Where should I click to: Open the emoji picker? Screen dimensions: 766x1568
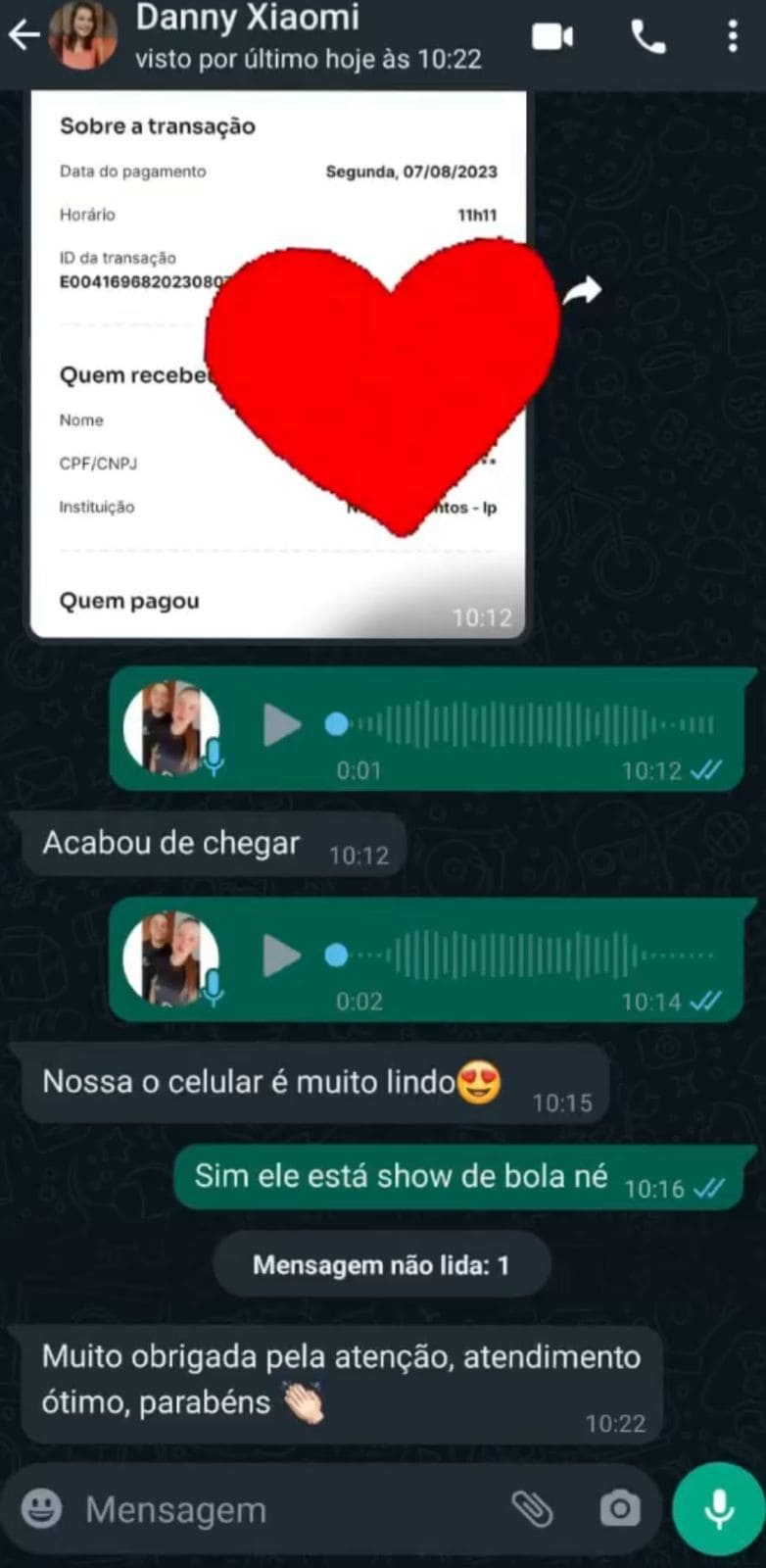[x=41, y=1509]
